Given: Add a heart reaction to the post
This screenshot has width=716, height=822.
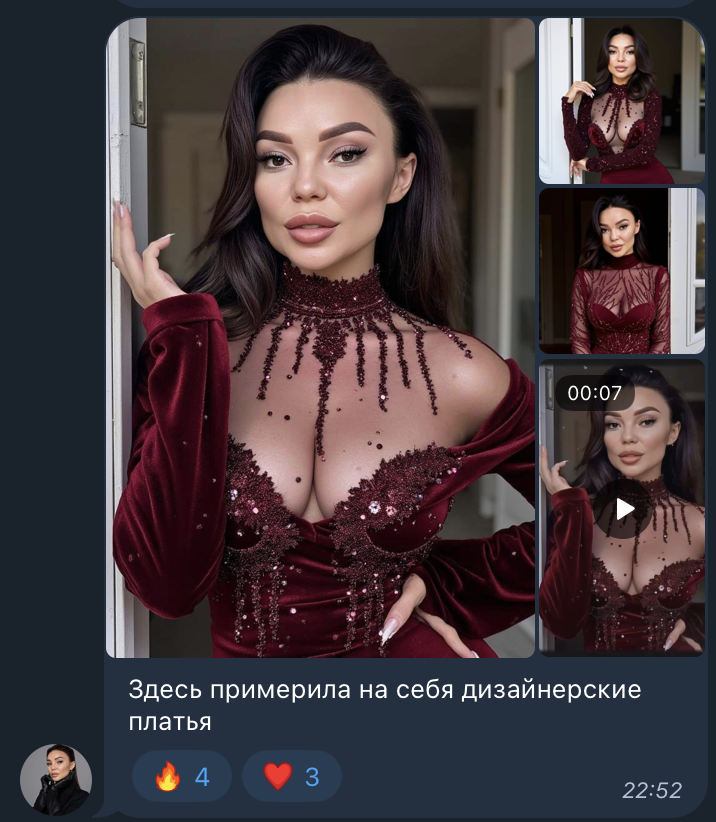Looking at the screenshot, I should (x=292, y=777).
